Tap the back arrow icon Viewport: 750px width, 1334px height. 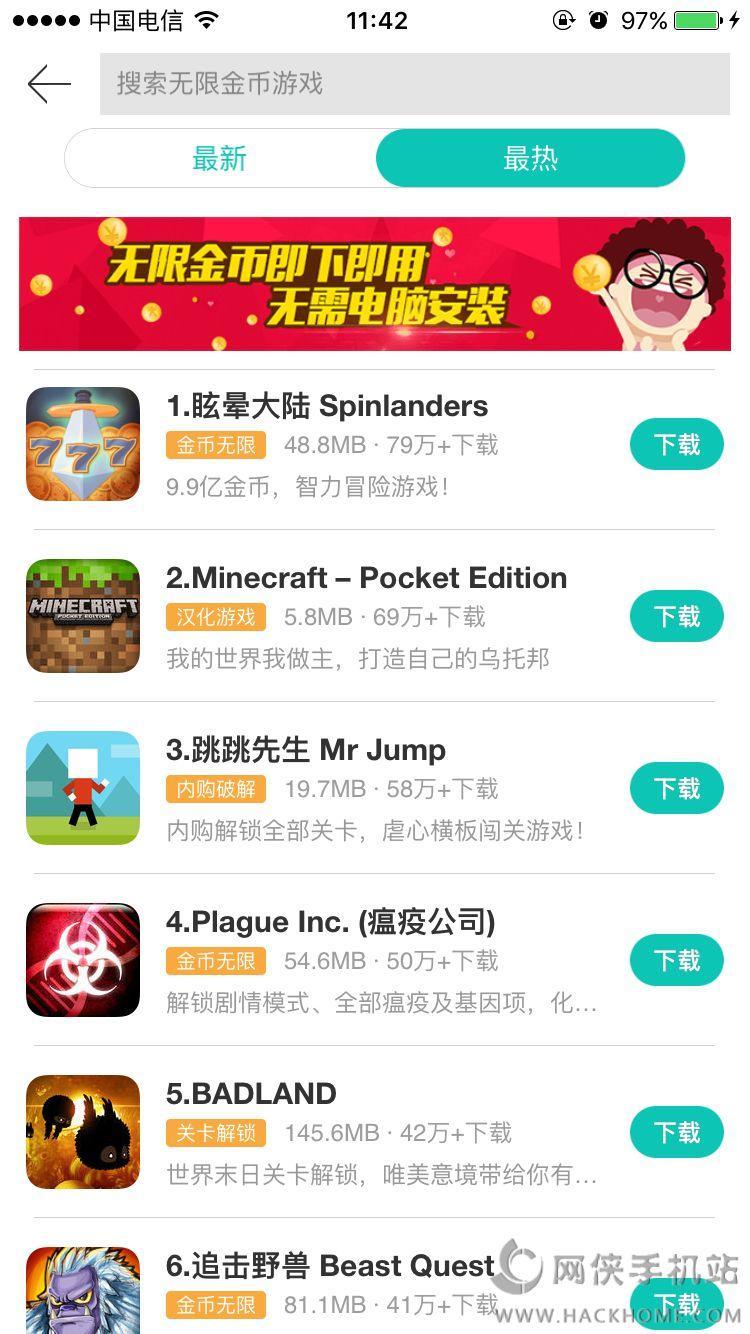pos(48,84)
